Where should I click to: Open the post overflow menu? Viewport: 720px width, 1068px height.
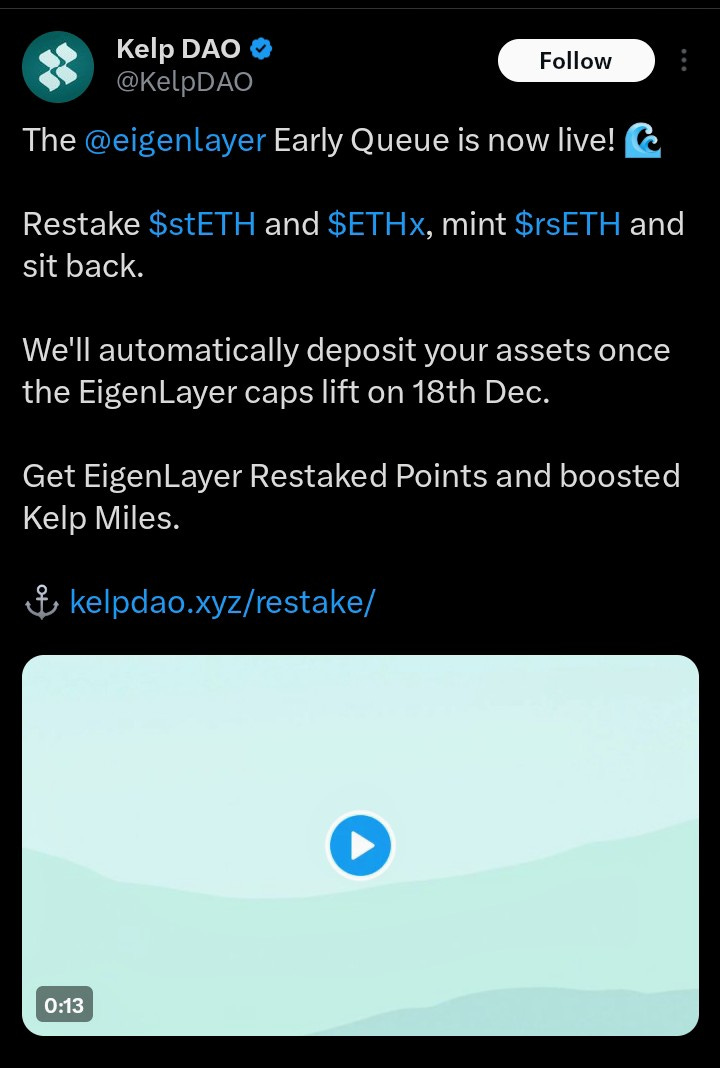(684, 61)
